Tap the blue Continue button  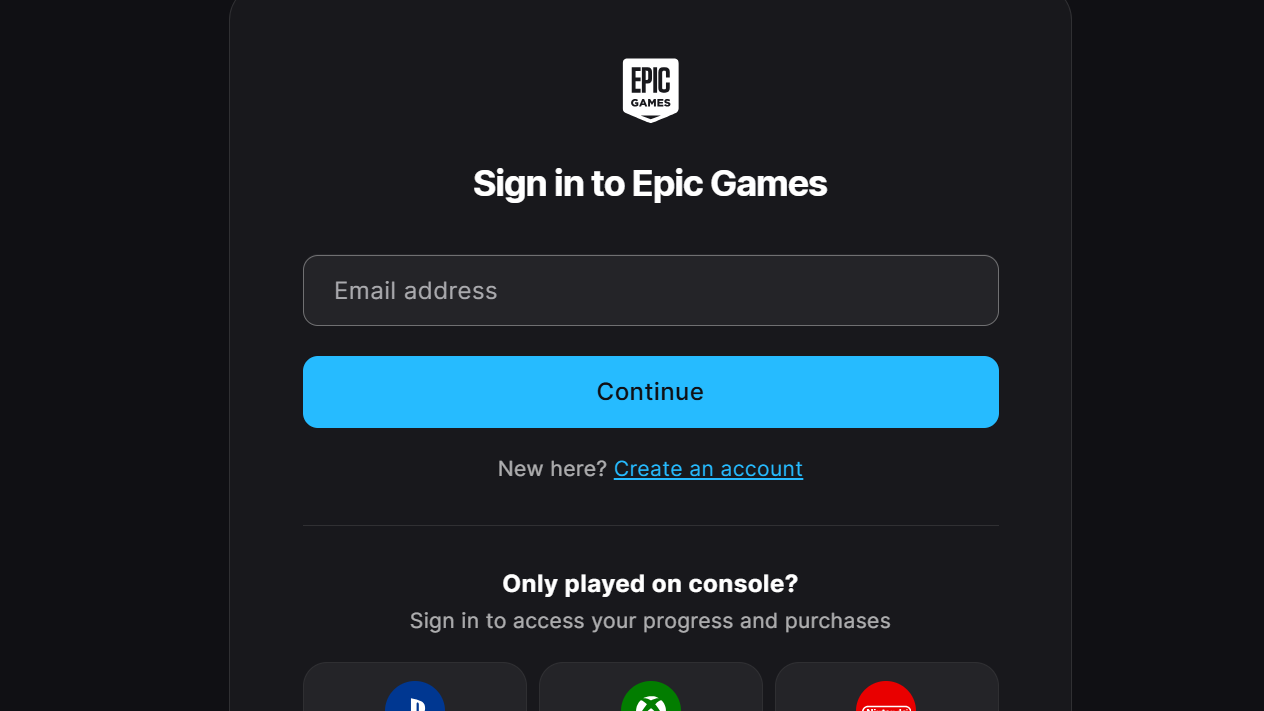click(650, 391)
